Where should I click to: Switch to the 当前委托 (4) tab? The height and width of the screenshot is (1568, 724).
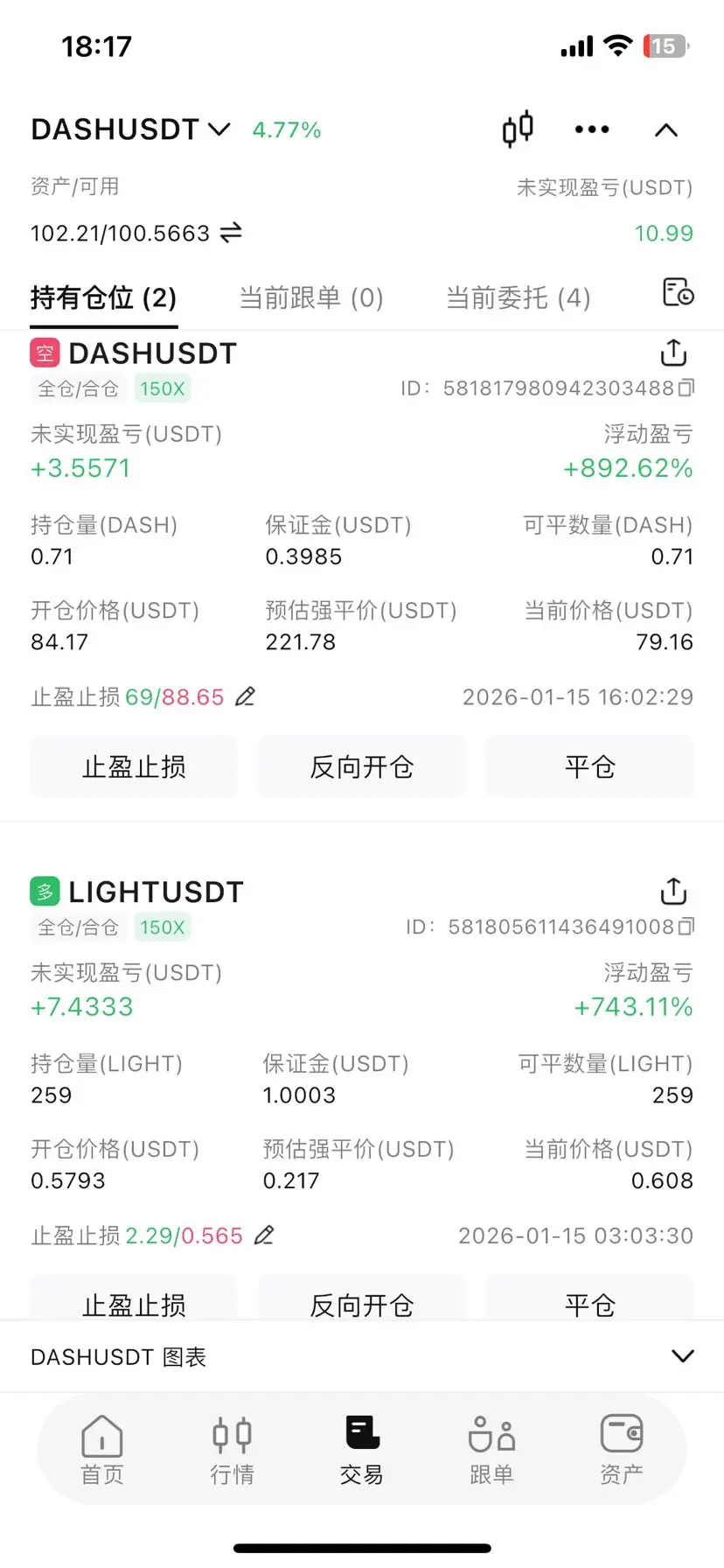tap(519, 298)
